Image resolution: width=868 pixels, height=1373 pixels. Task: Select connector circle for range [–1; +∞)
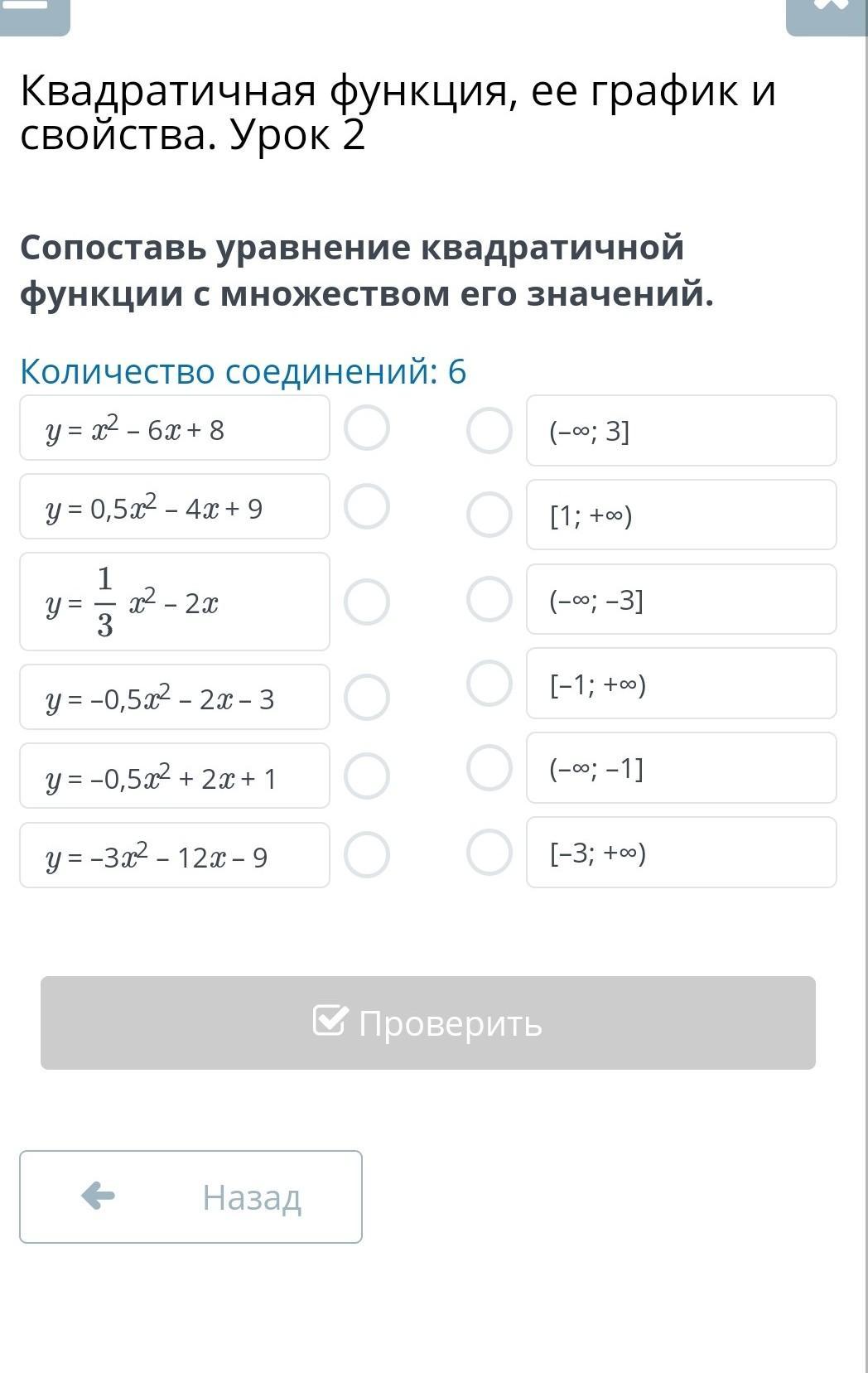(489, 683)
